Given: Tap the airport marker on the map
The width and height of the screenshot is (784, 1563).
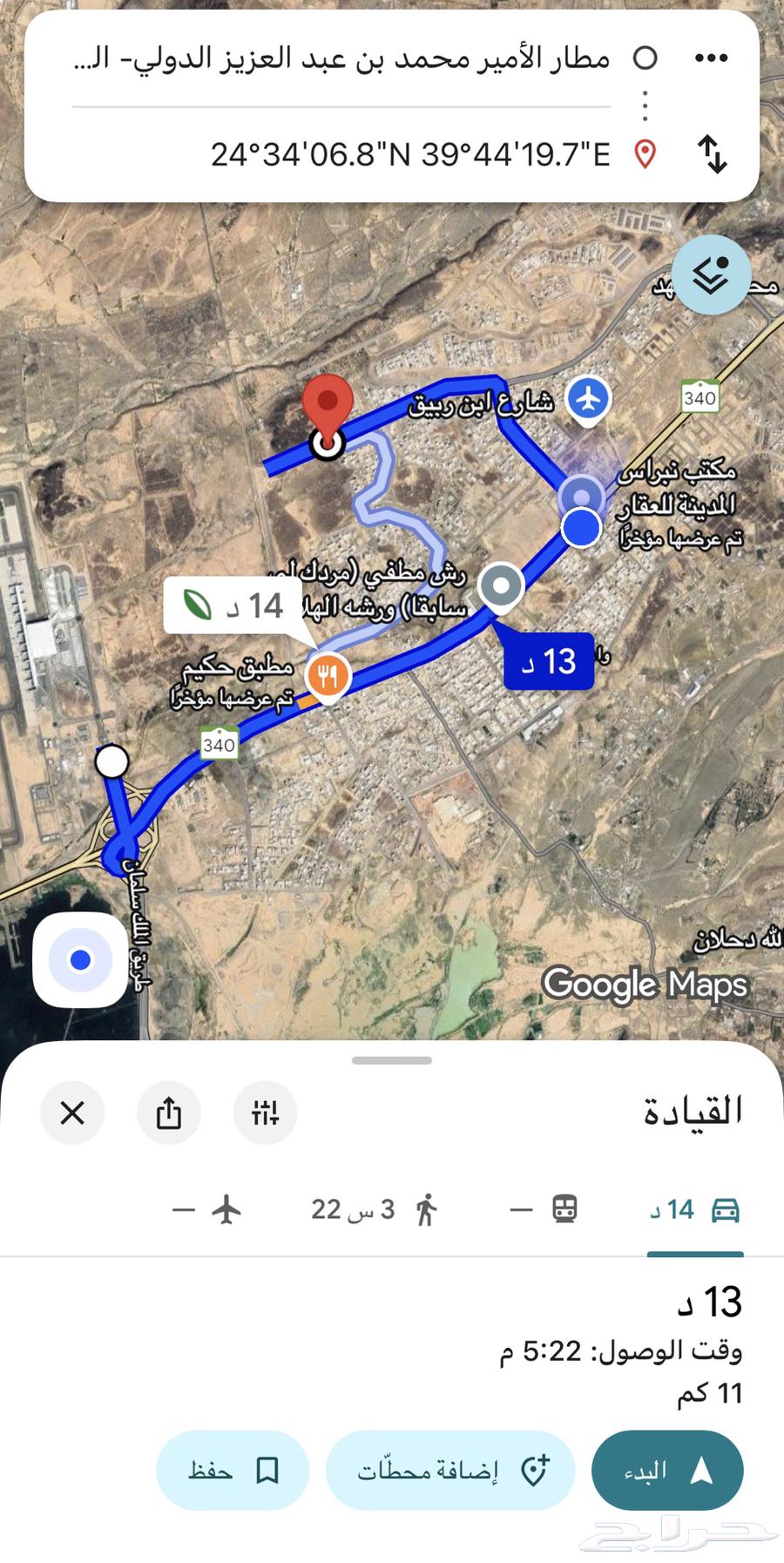Looking at the screenshot, I should pos(589,399).
